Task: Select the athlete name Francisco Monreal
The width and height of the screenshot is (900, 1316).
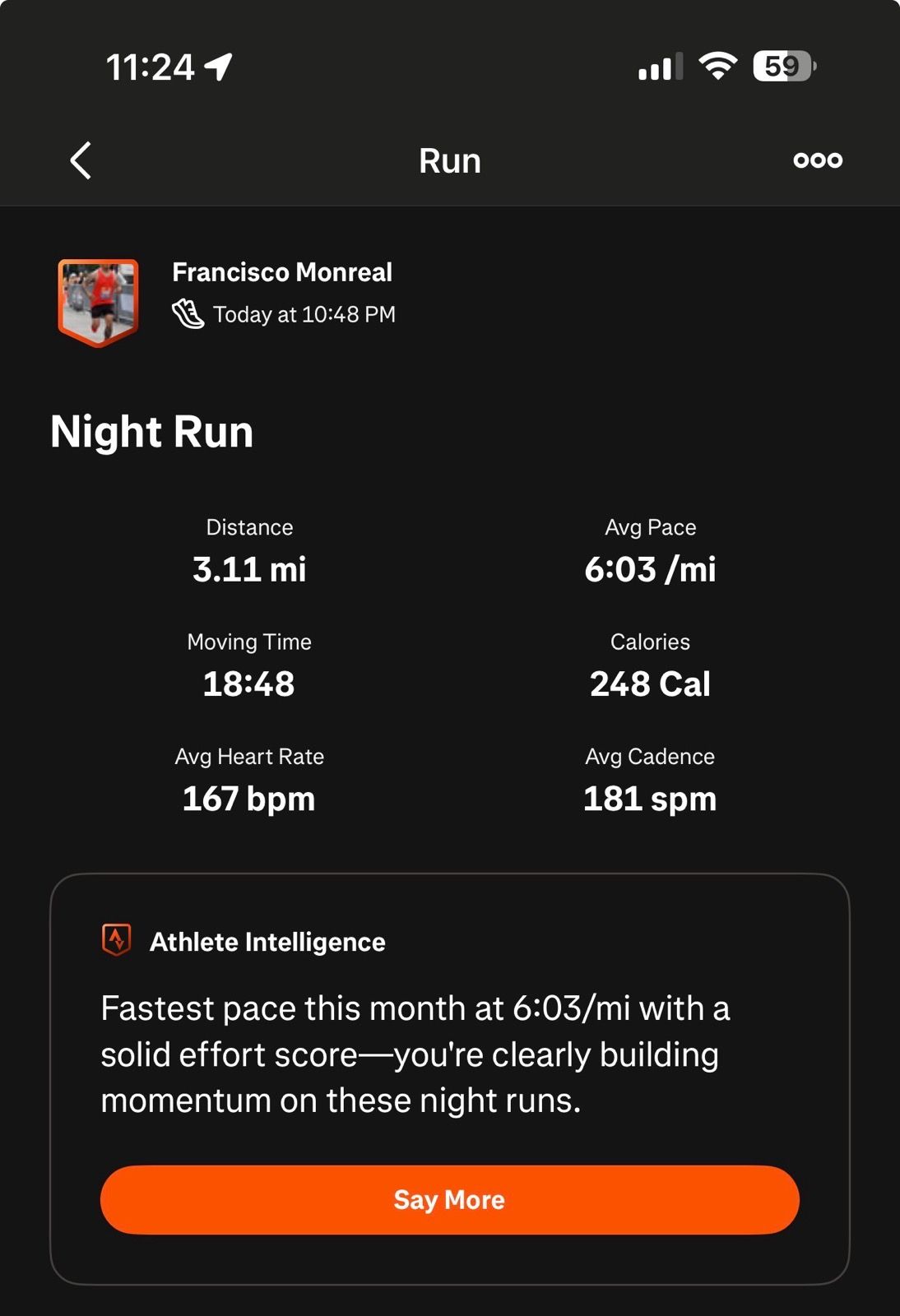Action: click(282, 272)
